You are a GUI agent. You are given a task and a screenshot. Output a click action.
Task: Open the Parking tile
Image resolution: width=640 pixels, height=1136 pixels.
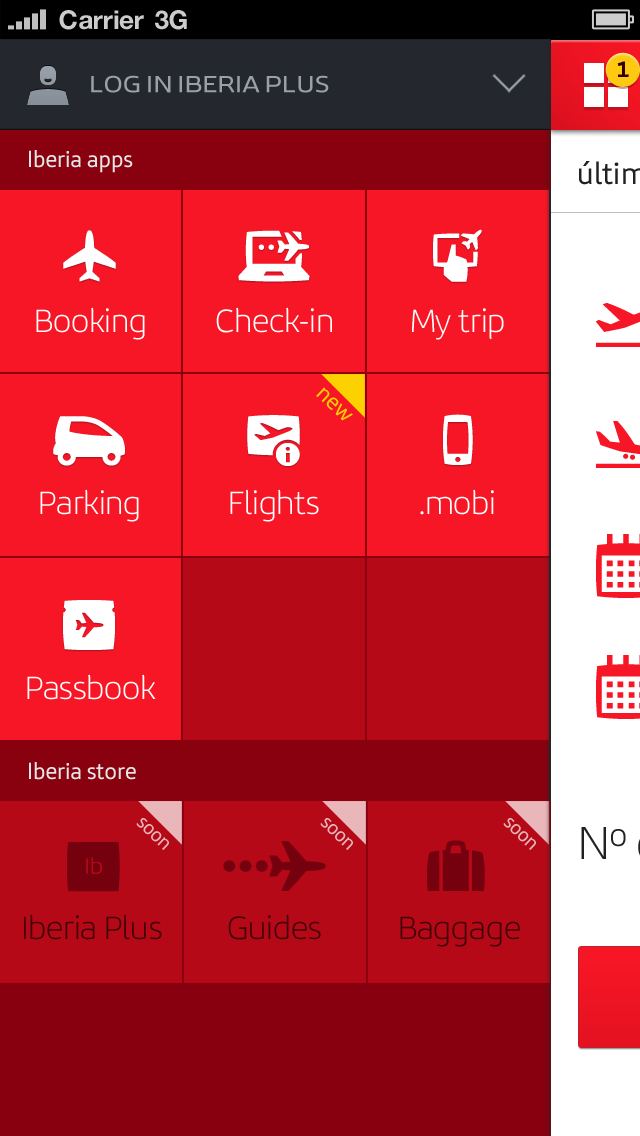pos(90,464)
